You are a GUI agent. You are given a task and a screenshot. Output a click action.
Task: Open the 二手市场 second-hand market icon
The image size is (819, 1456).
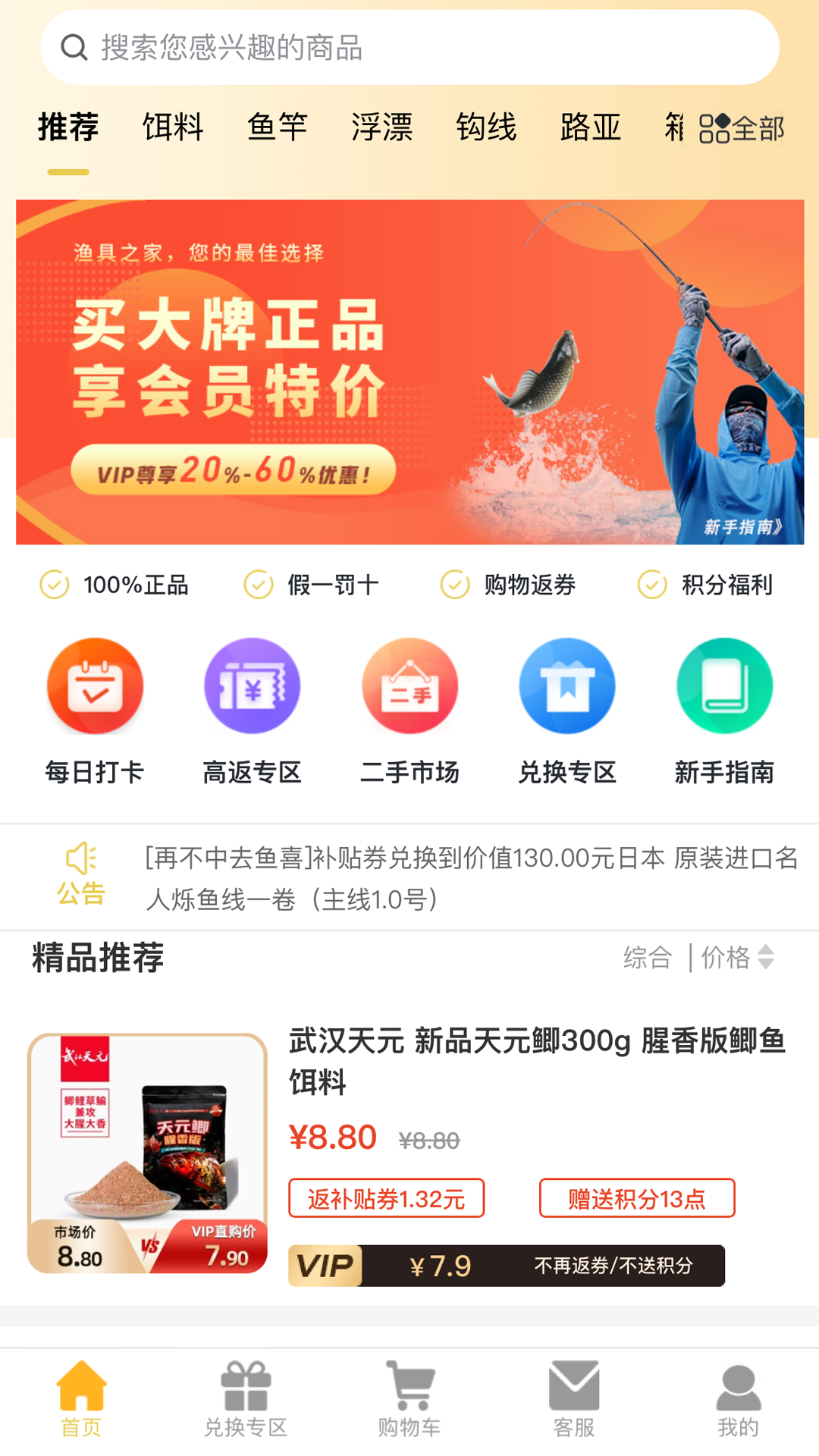(409, 685)
